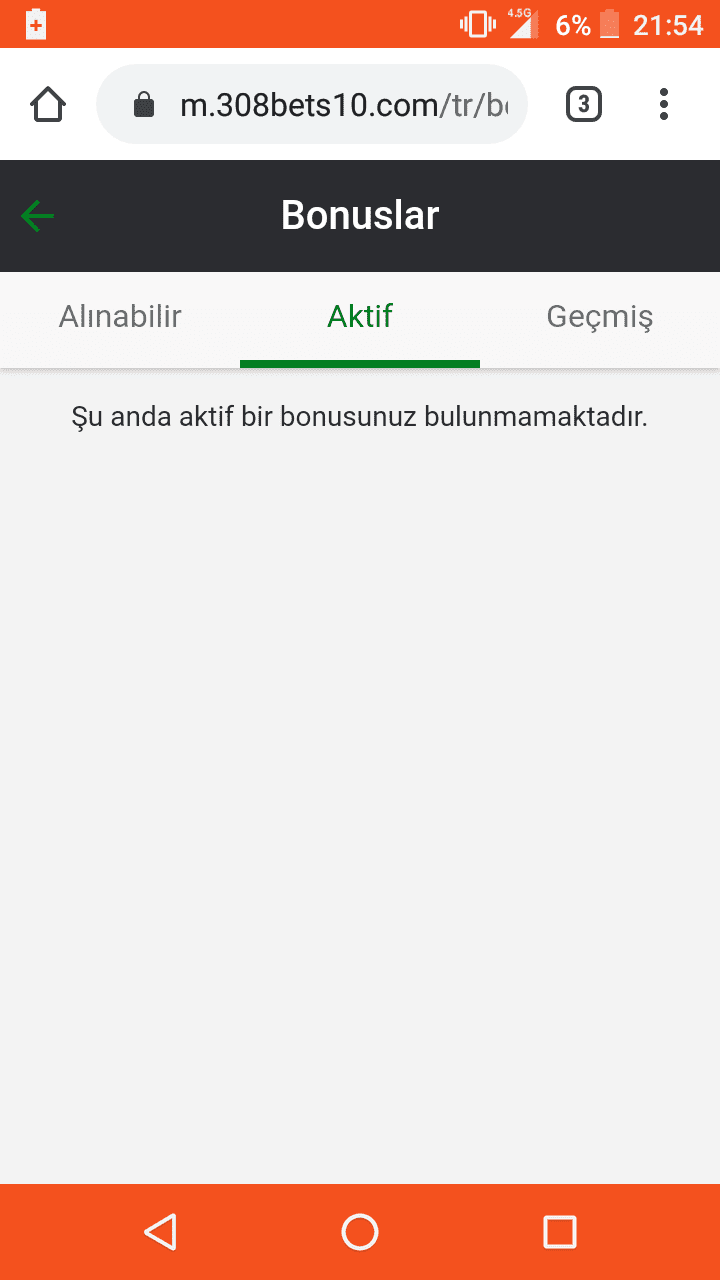Select the Aktif tab

point(360,317)
